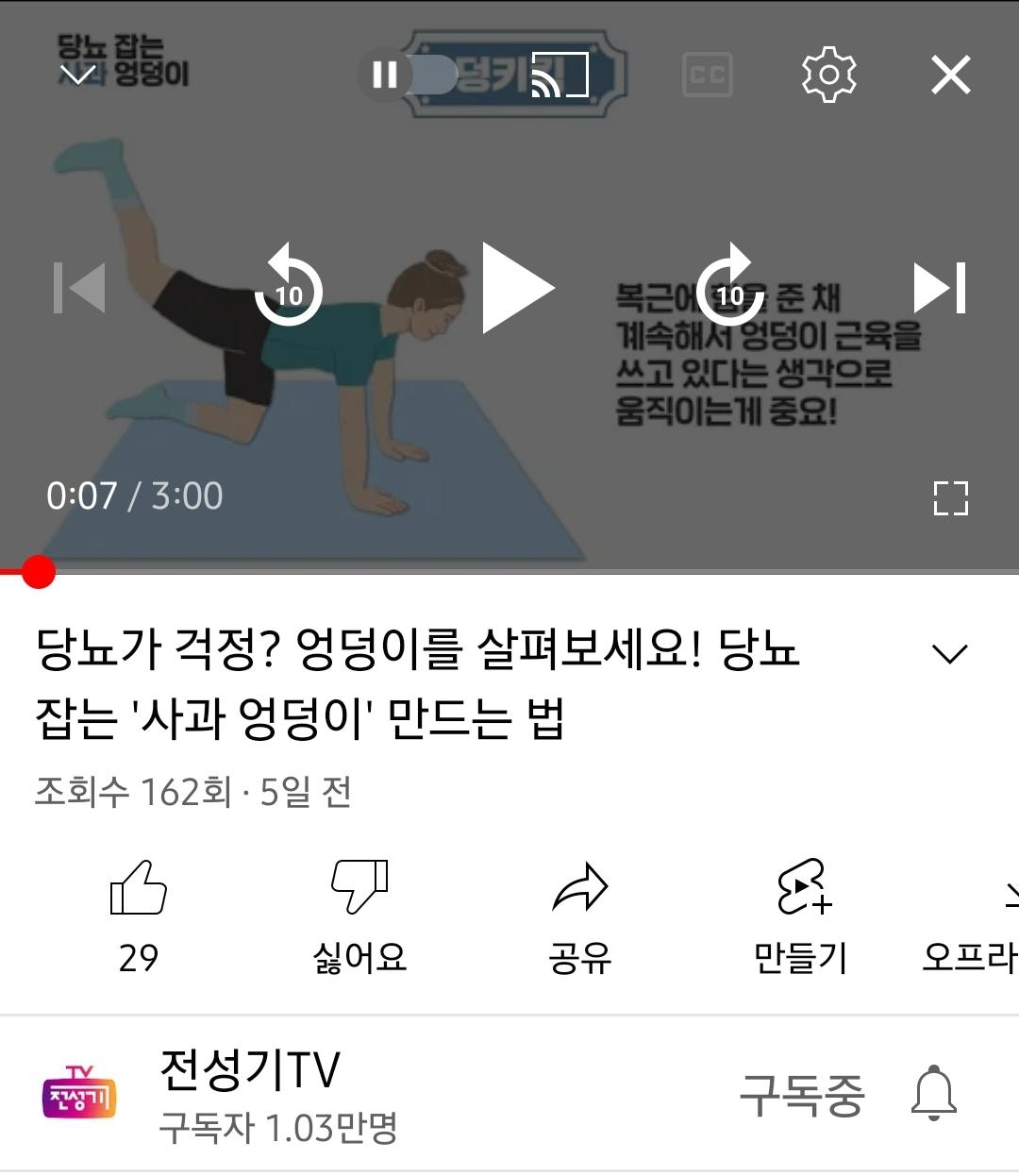Rewind the video 10 seconds
The image size is (1019, 1176).
(289, 288)
